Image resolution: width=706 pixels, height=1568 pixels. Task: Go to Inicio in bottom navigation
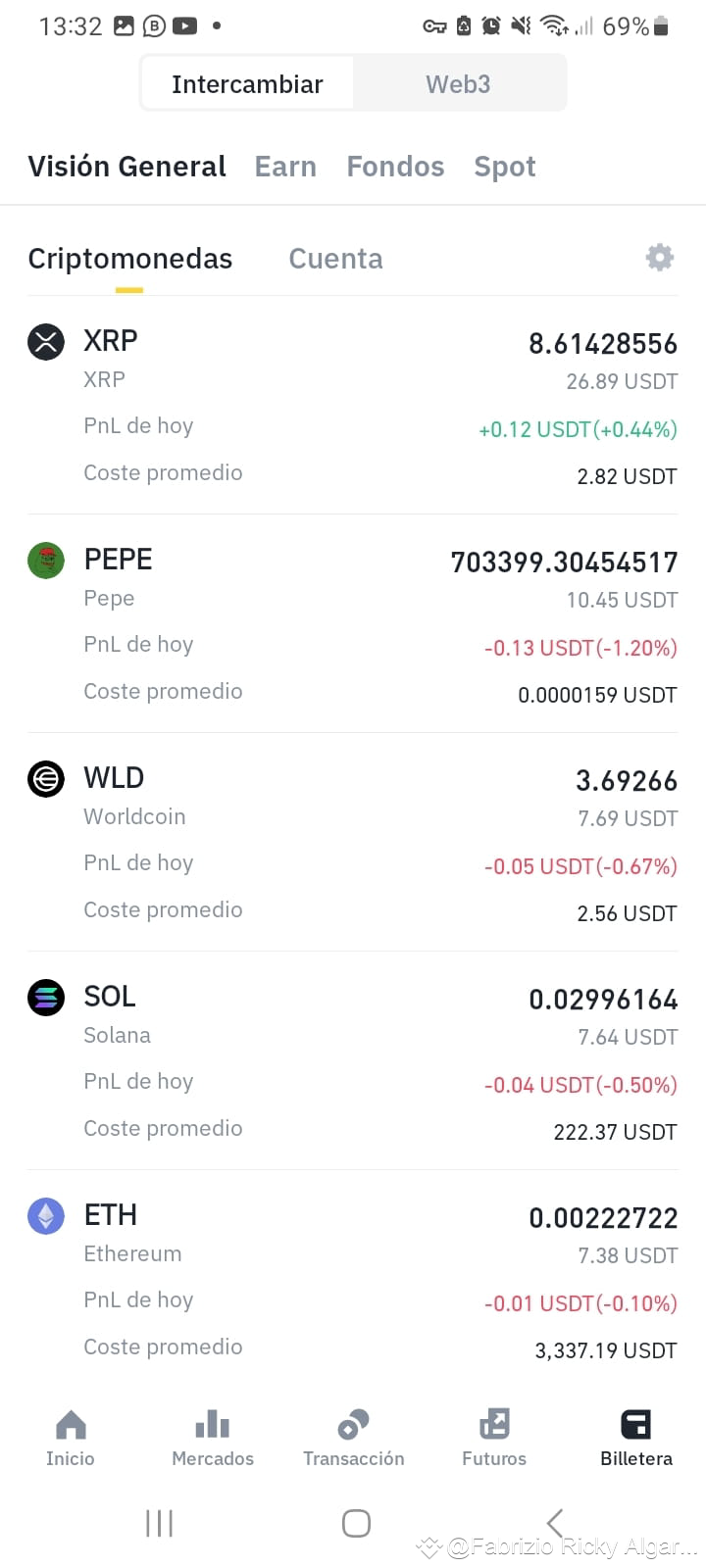[x=71, y=1438]
